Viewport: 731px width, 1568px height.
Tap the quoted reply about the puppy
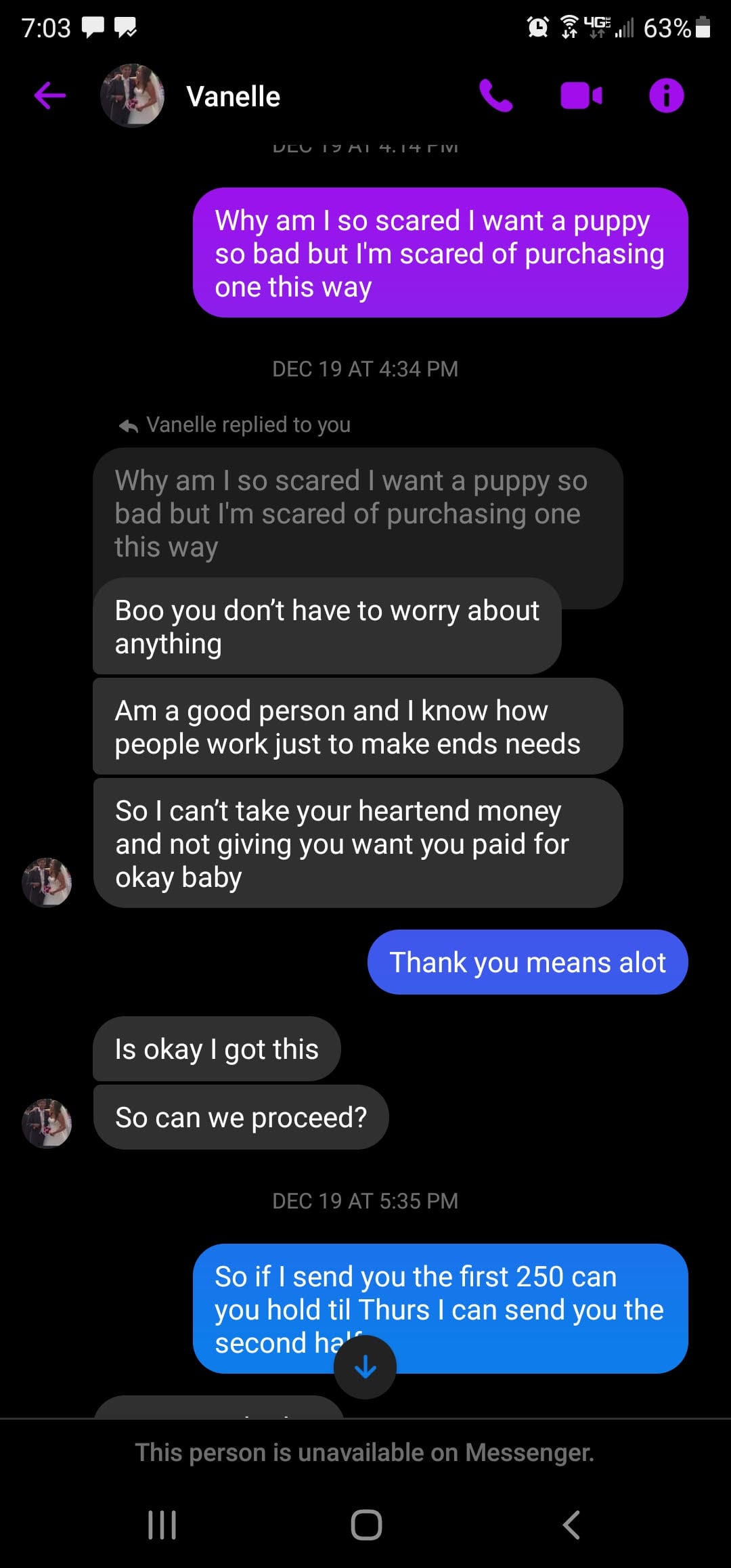point(357,513)
